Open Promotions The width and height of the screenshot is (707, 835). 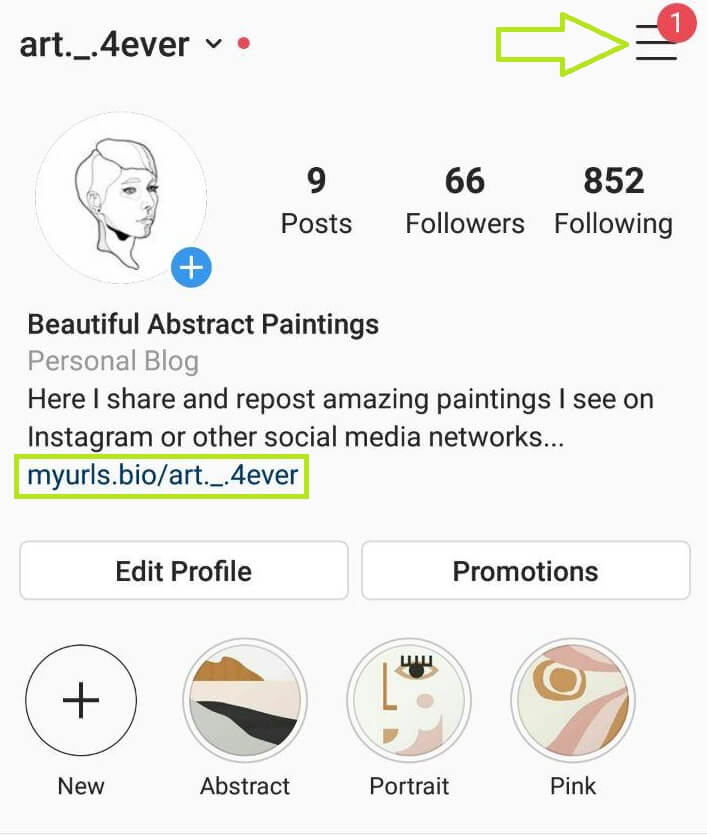point(525,571)
